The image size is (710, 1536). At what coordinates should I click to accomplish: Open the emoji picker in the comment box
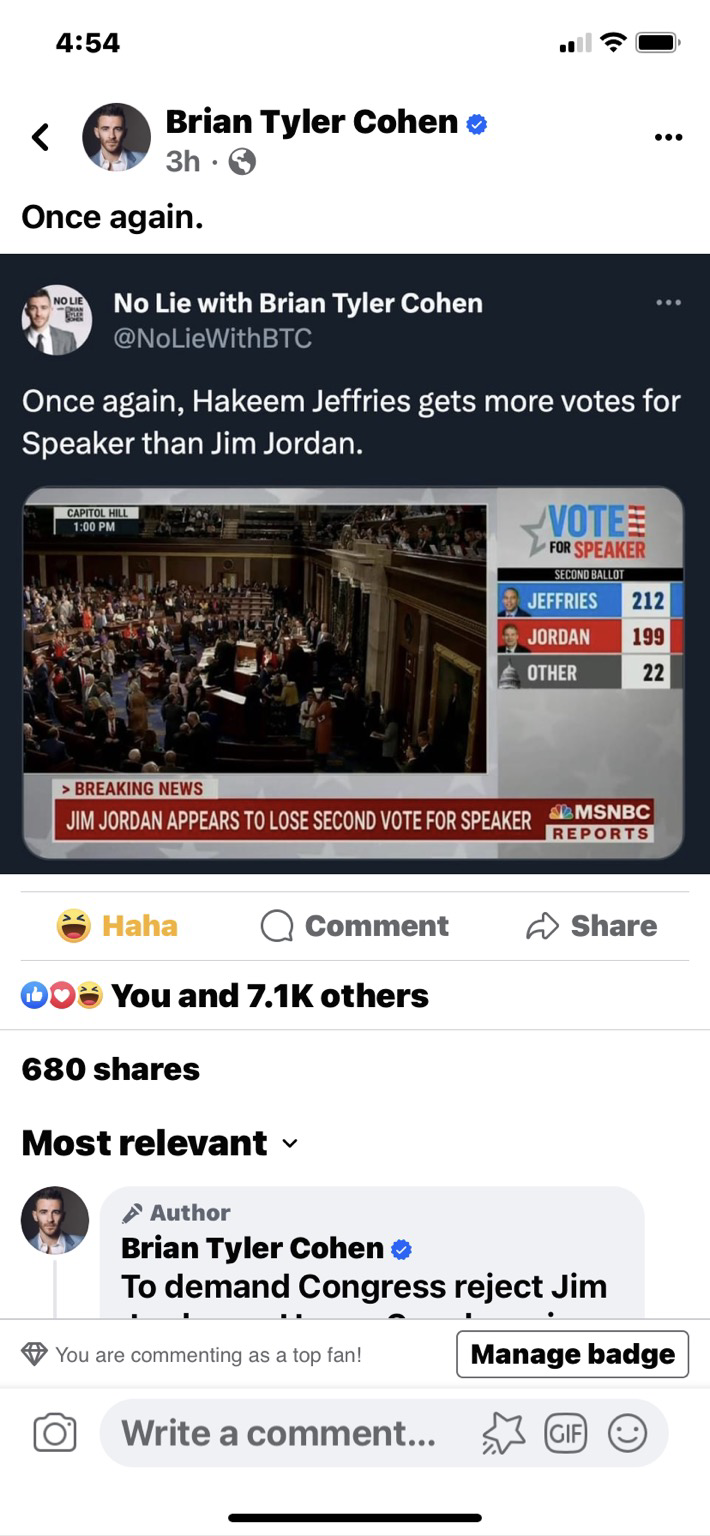[x=628, y=1434]
